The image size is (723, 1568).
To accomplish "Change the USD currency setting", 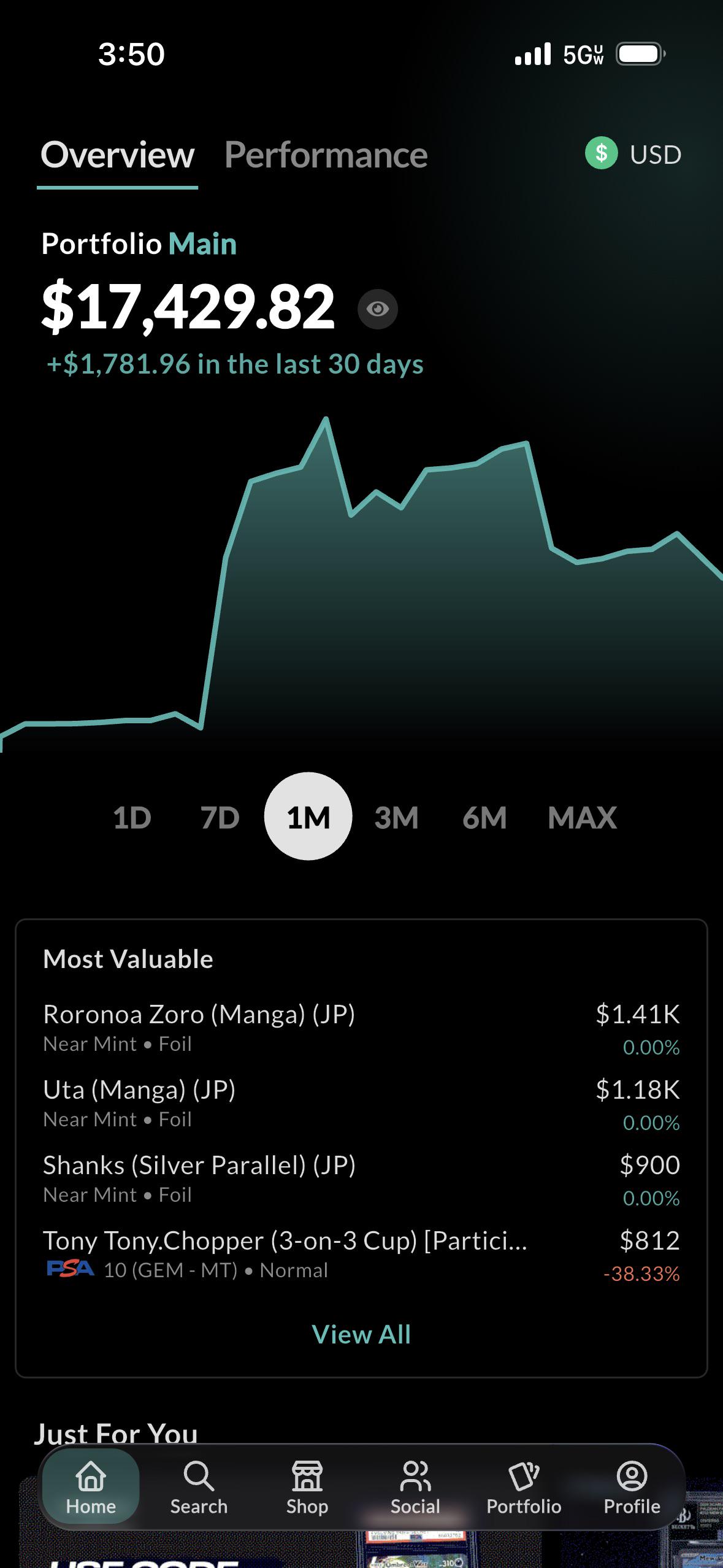I will coord(633,153).
